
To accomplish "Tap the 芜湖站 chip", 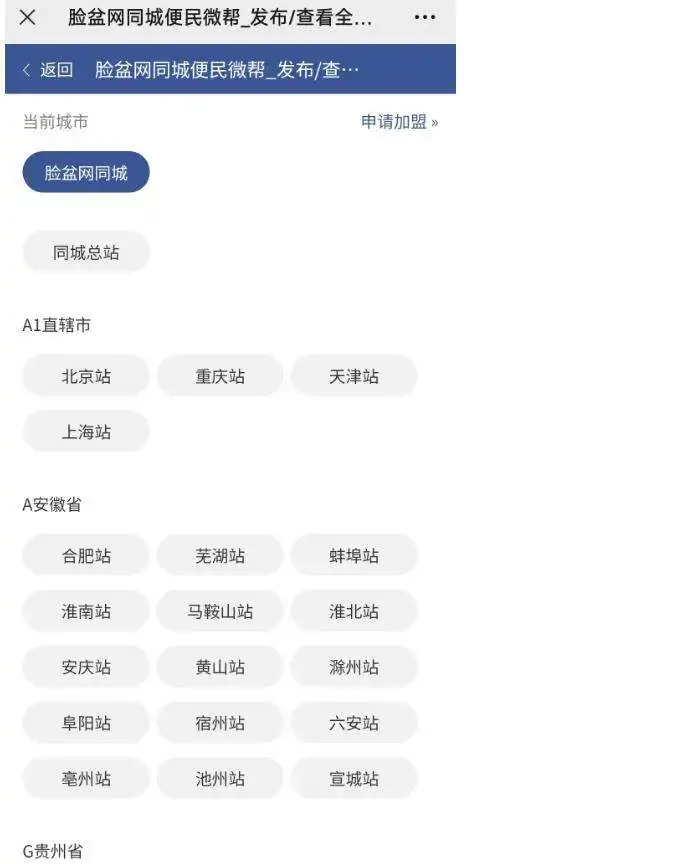I will tap(220, 556).
